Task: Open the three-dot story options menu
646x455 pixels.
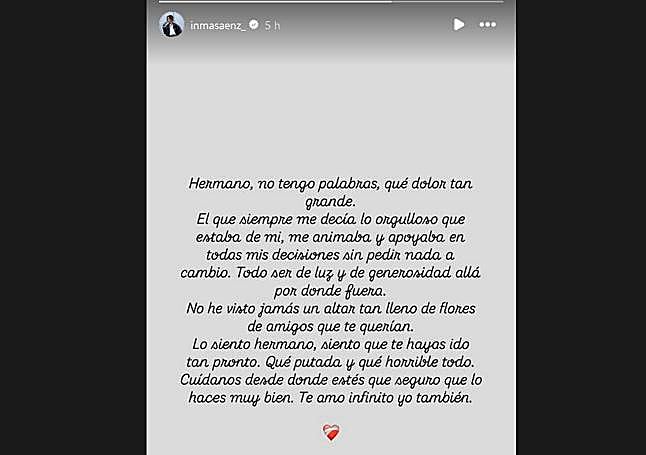Action: coord(488,25)
